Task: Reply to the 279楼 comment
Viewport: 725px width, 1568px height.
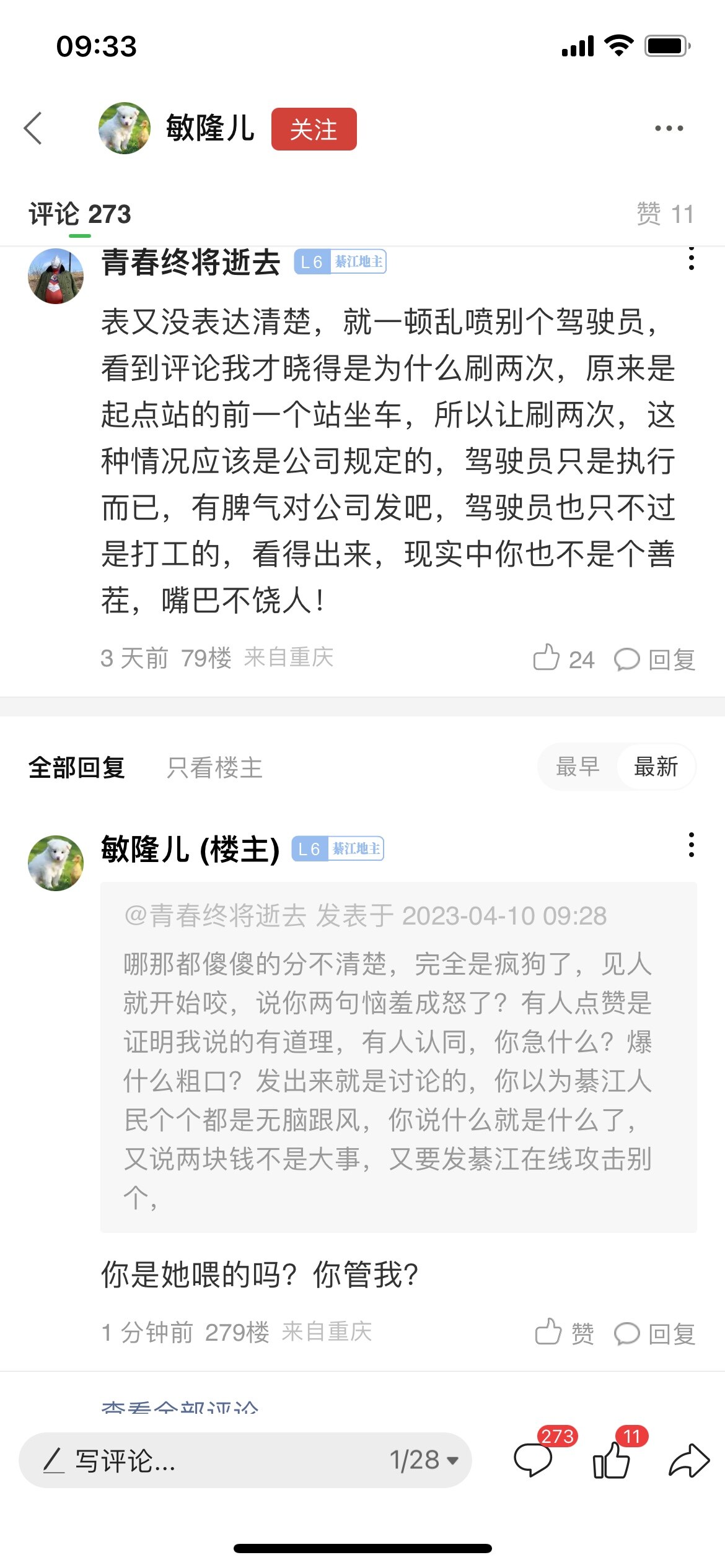Action: coord(655,1333)
